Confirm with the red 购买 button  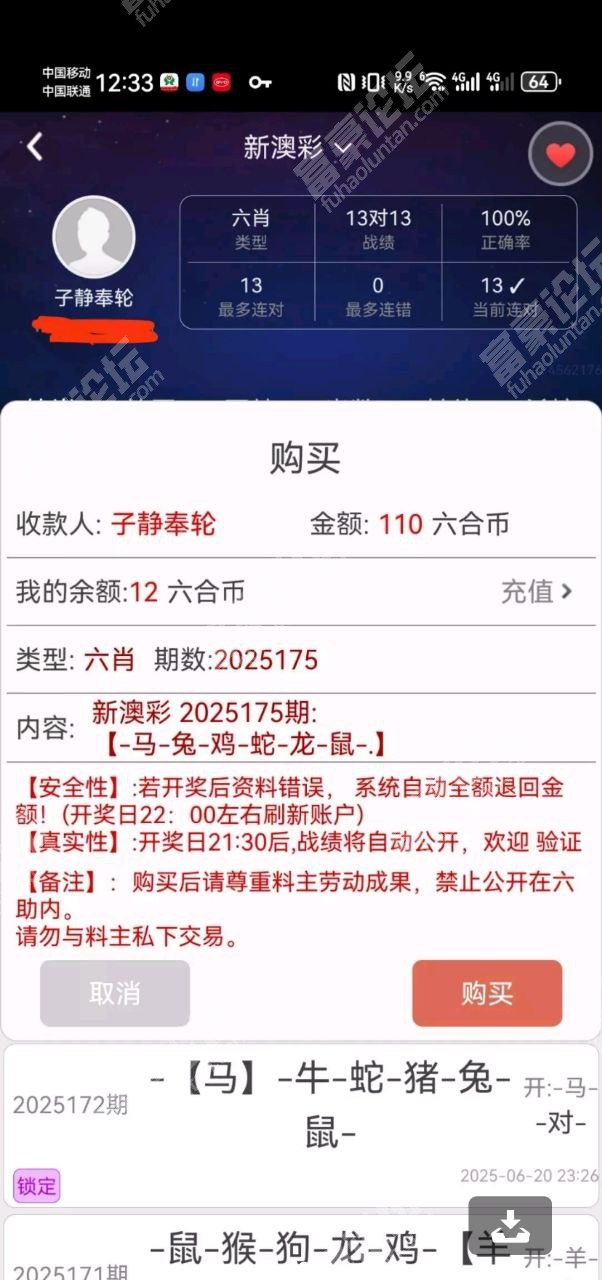[487, 993]
